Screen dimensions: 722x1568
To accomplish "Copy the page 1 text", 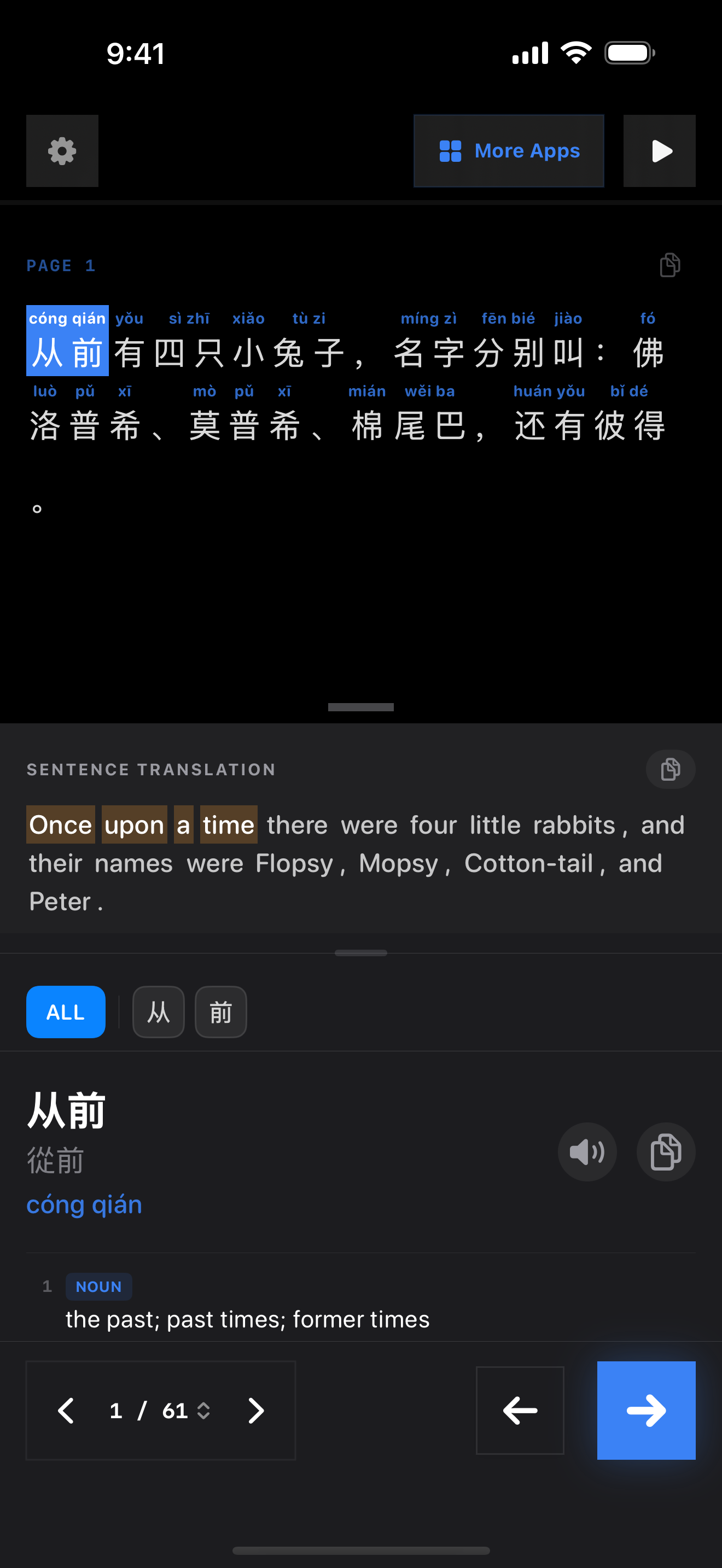I will tap(669, 265).
